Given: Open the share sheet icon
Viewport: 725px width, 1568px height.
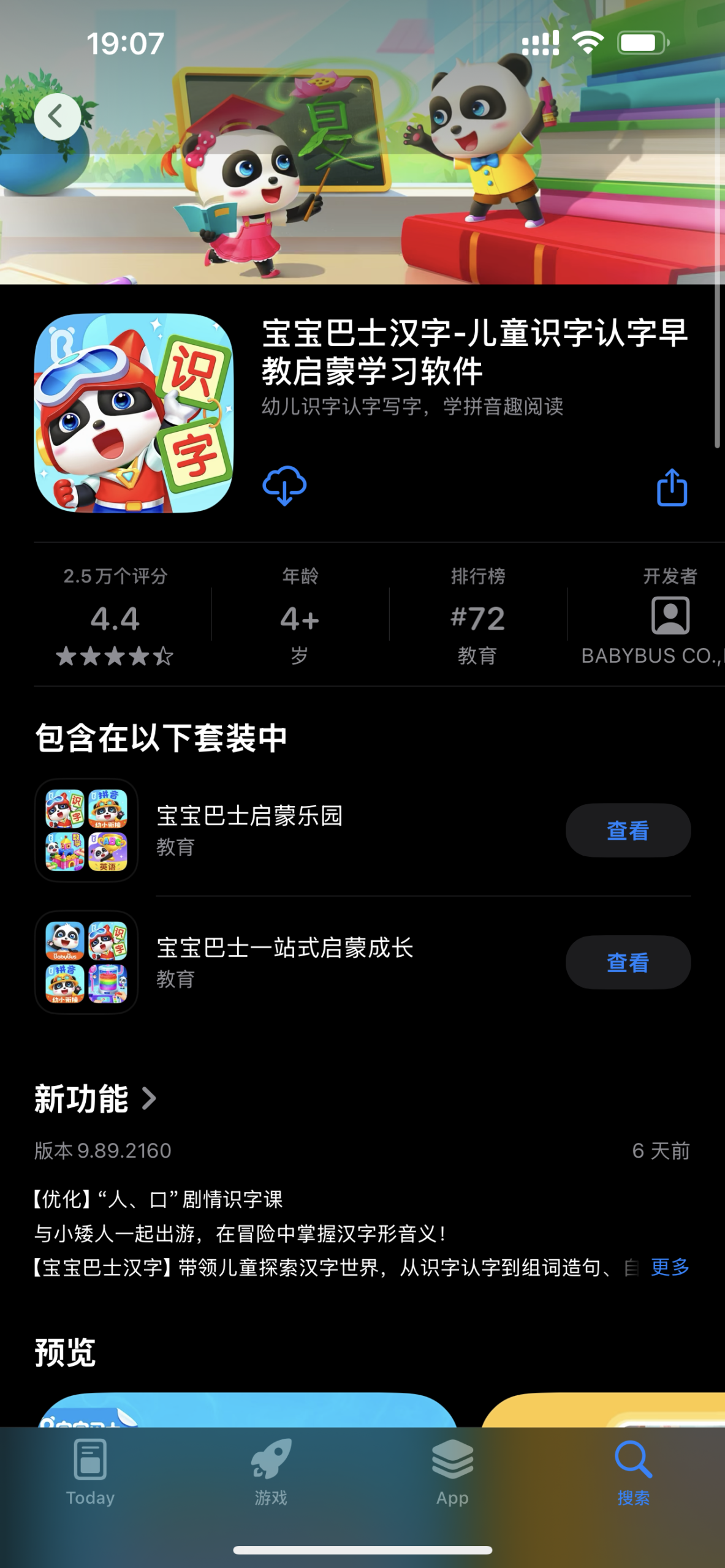Looking at the screenshot, I should click(x=673, y=486).
